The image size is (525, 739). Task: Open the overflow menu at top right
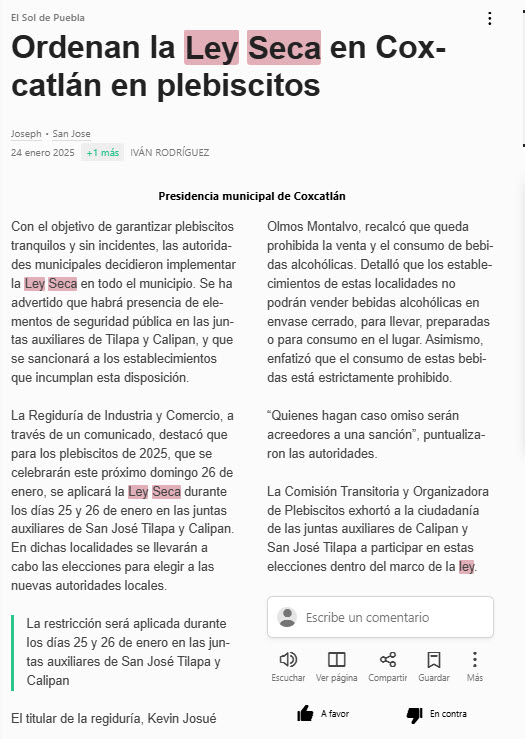[x=490, y=19]
